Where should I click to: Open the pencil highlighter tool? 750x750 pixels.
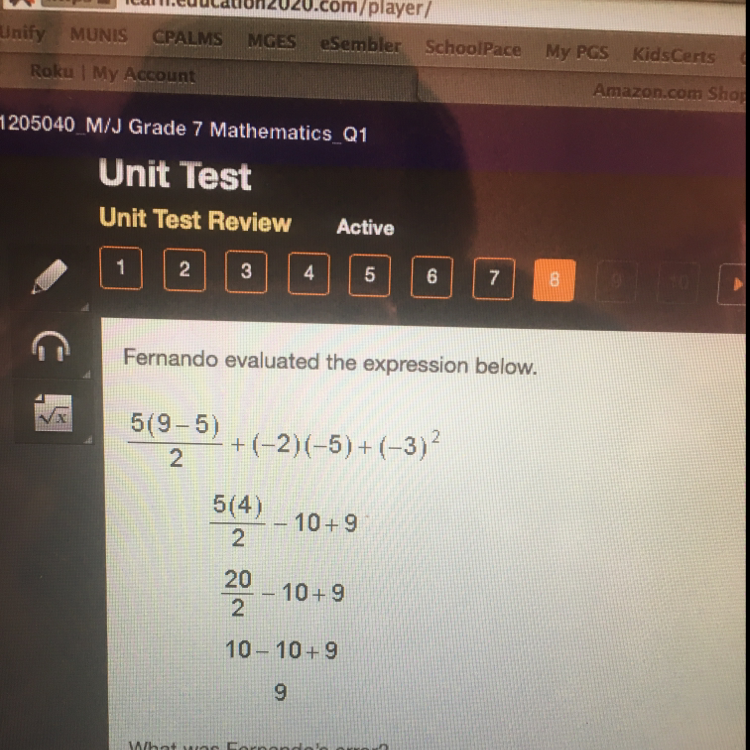click(49, 276)
